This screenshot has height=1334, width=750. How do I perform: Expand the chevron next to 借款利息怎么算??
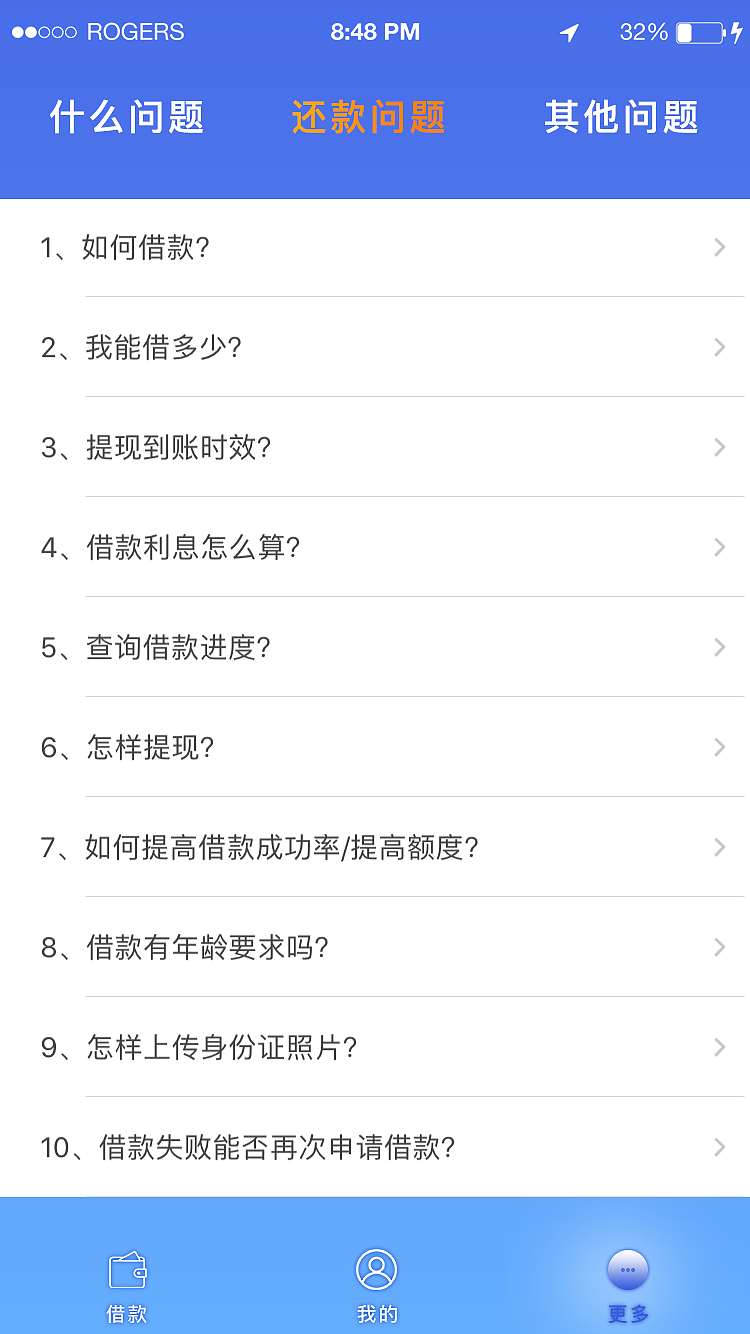[719, 547]
